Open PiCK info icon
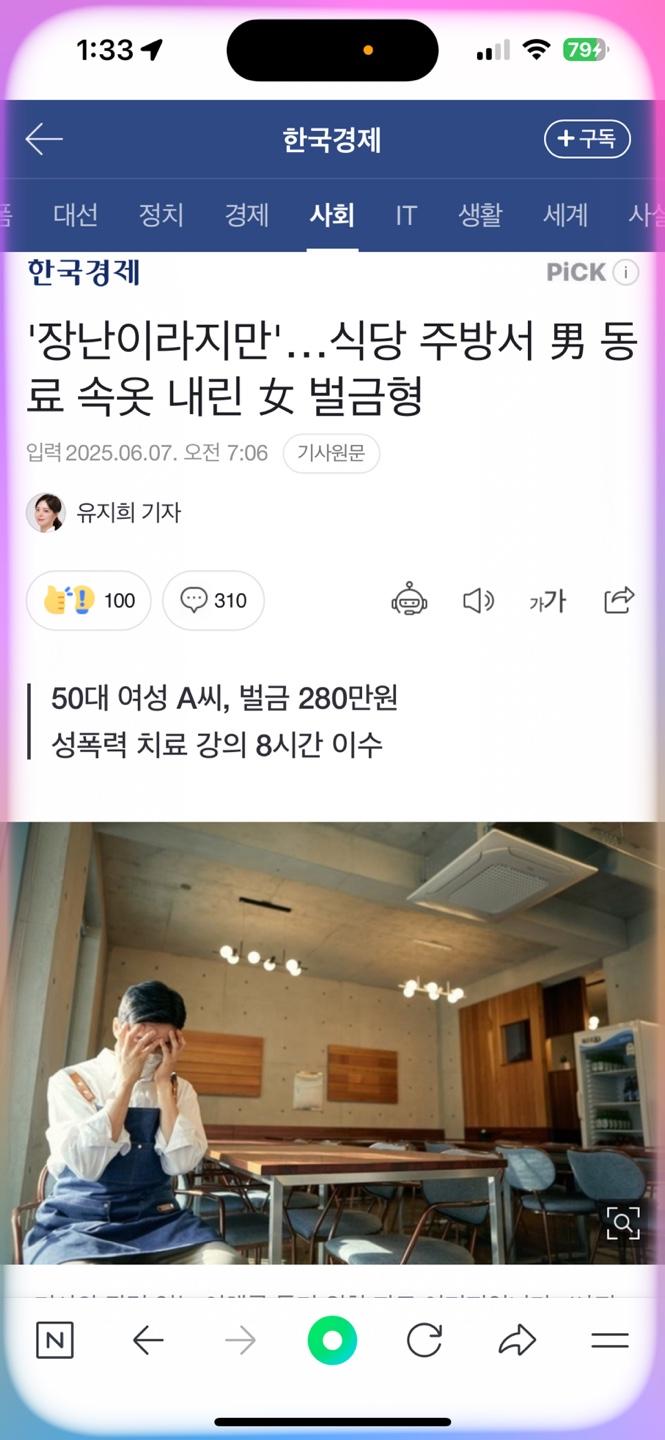This screenshot has width=665, height=1440. (626, 272)
